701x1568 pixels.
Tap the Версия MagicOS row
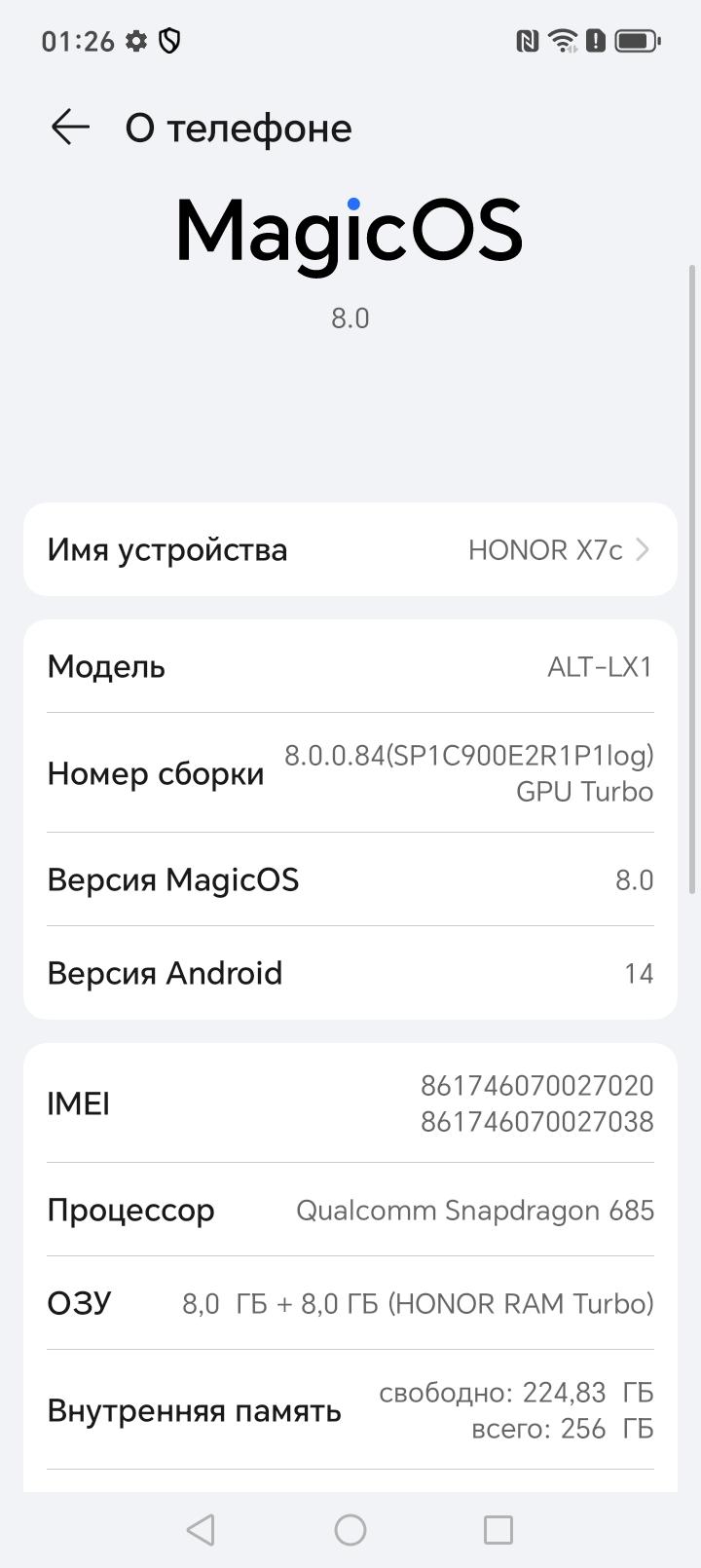click(350, 879)
